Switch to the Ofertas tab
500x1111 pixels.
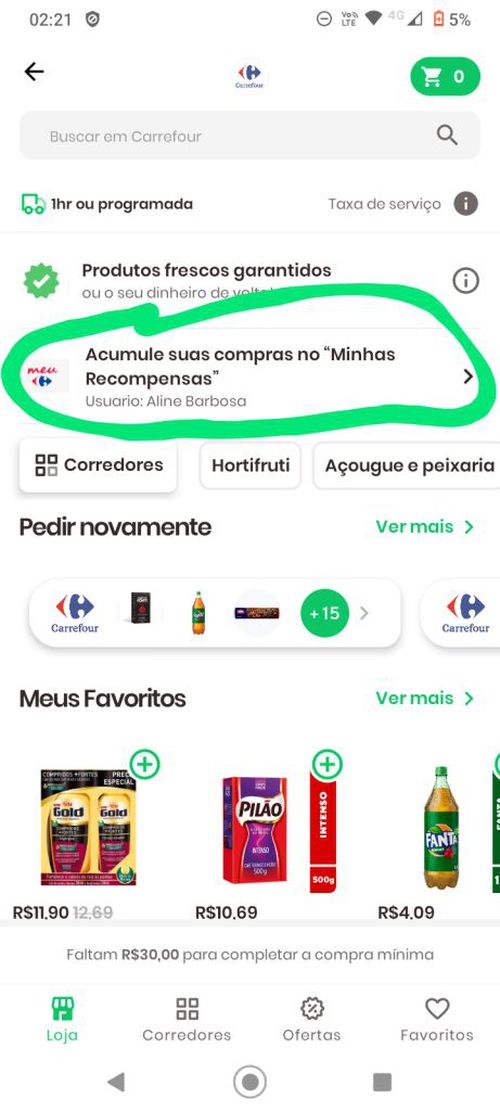coord(312,1019)
